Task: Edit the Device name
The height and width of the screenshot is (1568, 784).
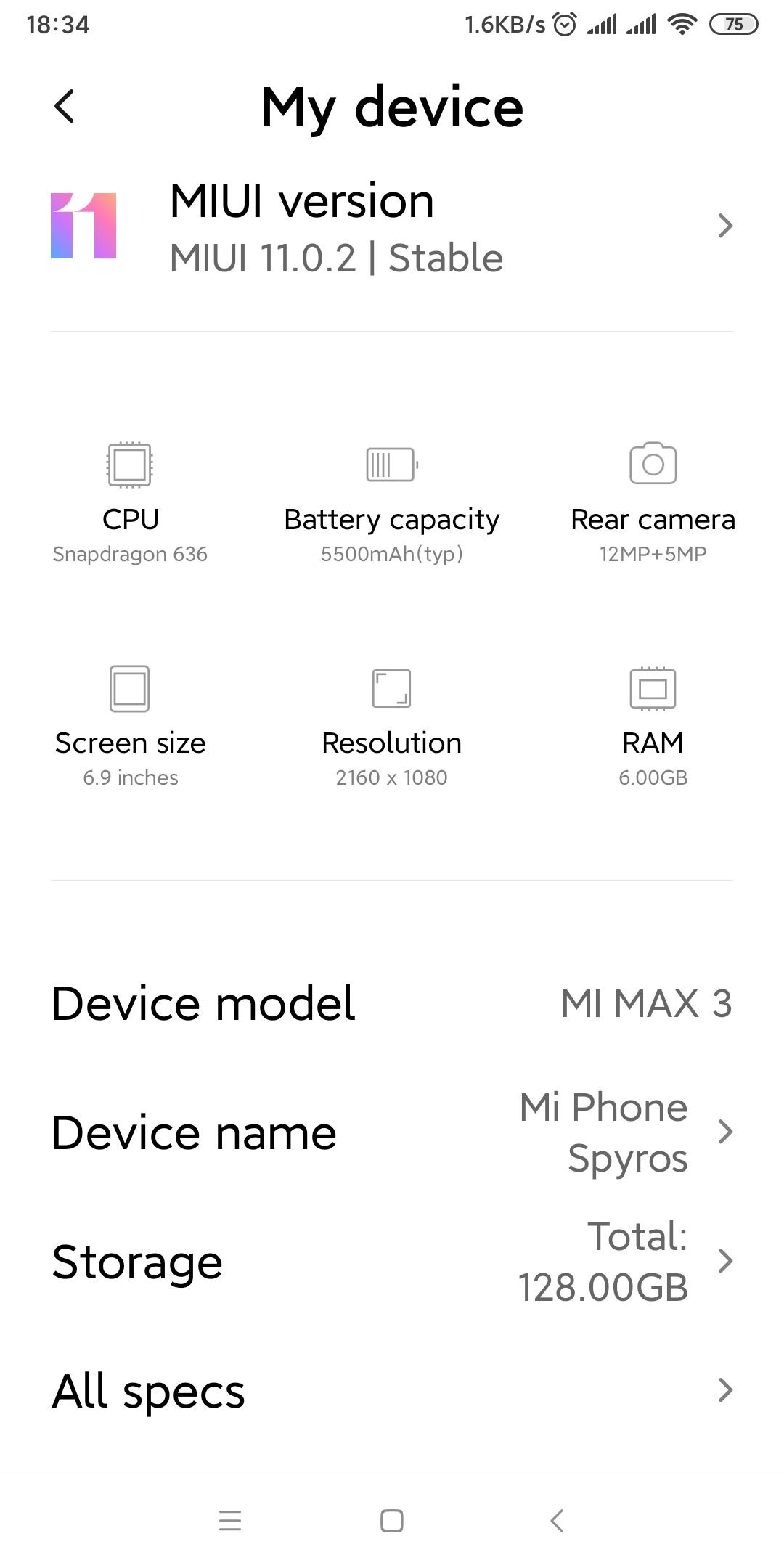Action: click(392, 1132)
